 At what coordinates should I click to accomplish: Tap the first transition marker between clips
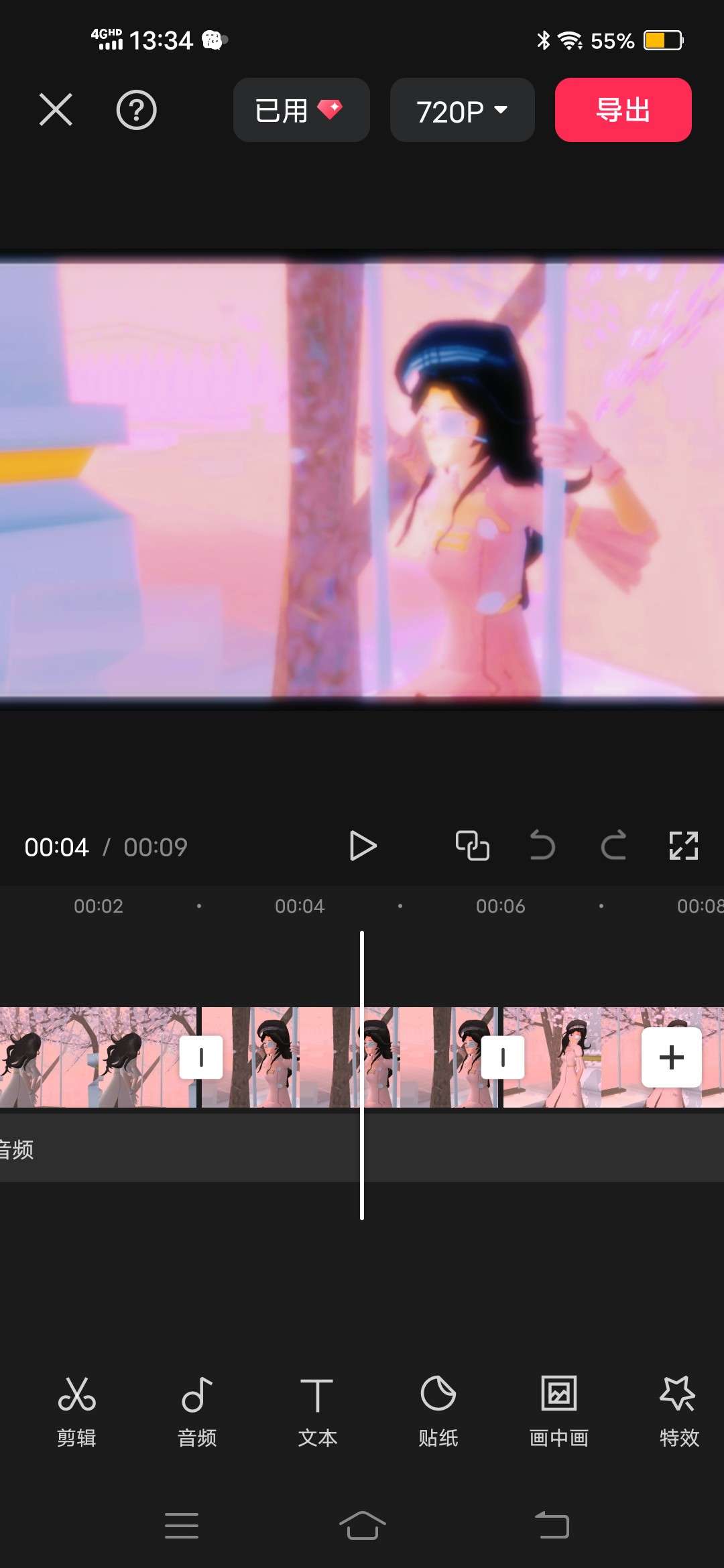[x=201, y=1057]
